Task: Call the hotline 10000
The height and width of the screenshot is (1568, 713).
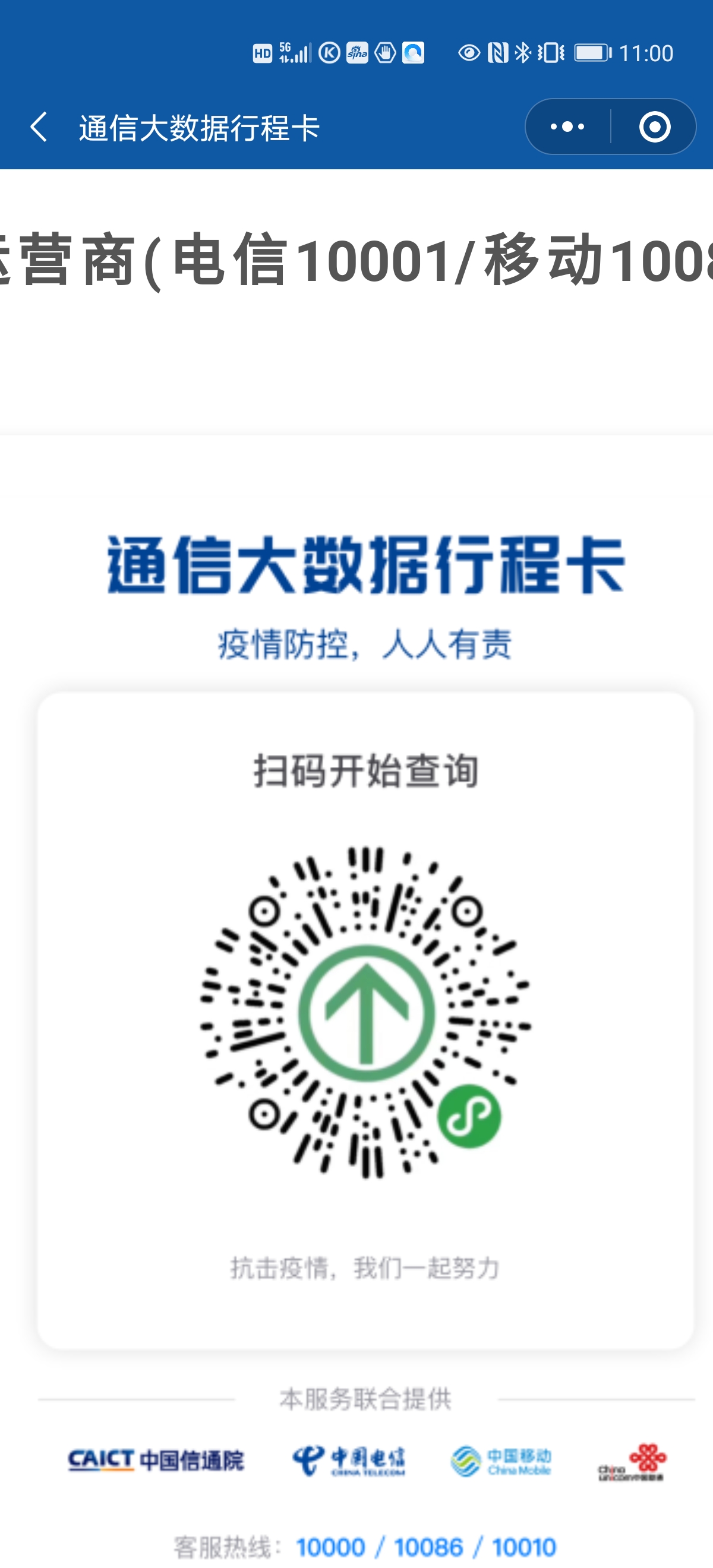Action: click(330, 1547)
